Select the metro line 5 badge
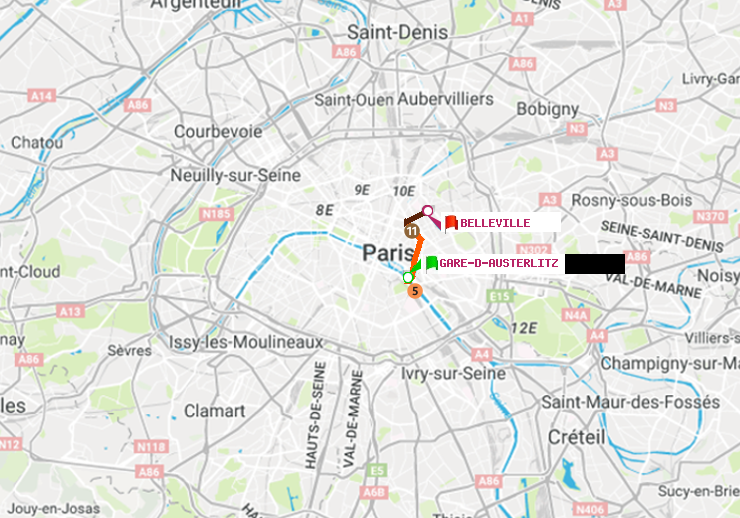The width and height of the screenshot is (740, 518). (414, 290)
